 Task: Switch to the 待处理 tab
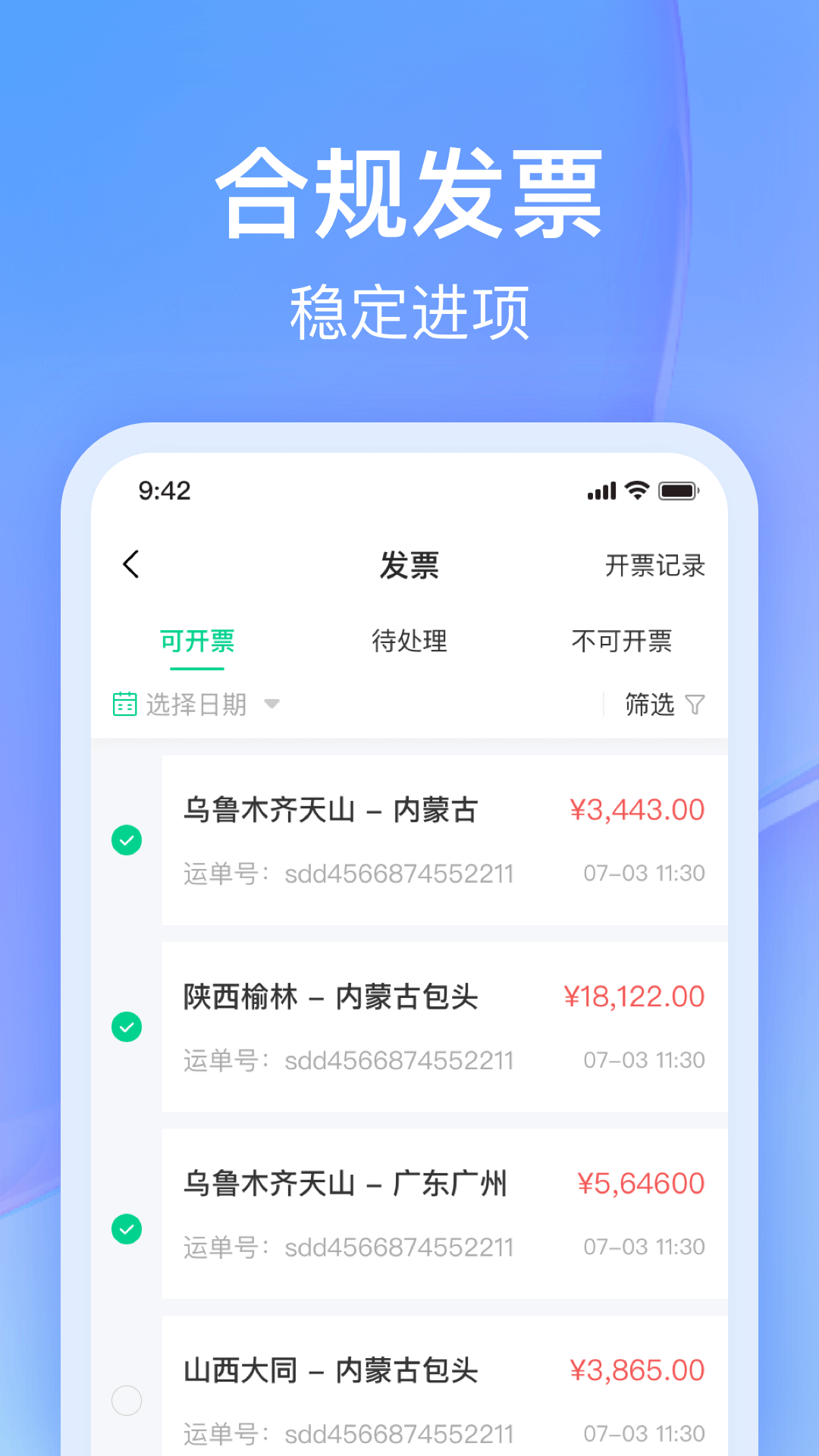click(x=409, y=641)
